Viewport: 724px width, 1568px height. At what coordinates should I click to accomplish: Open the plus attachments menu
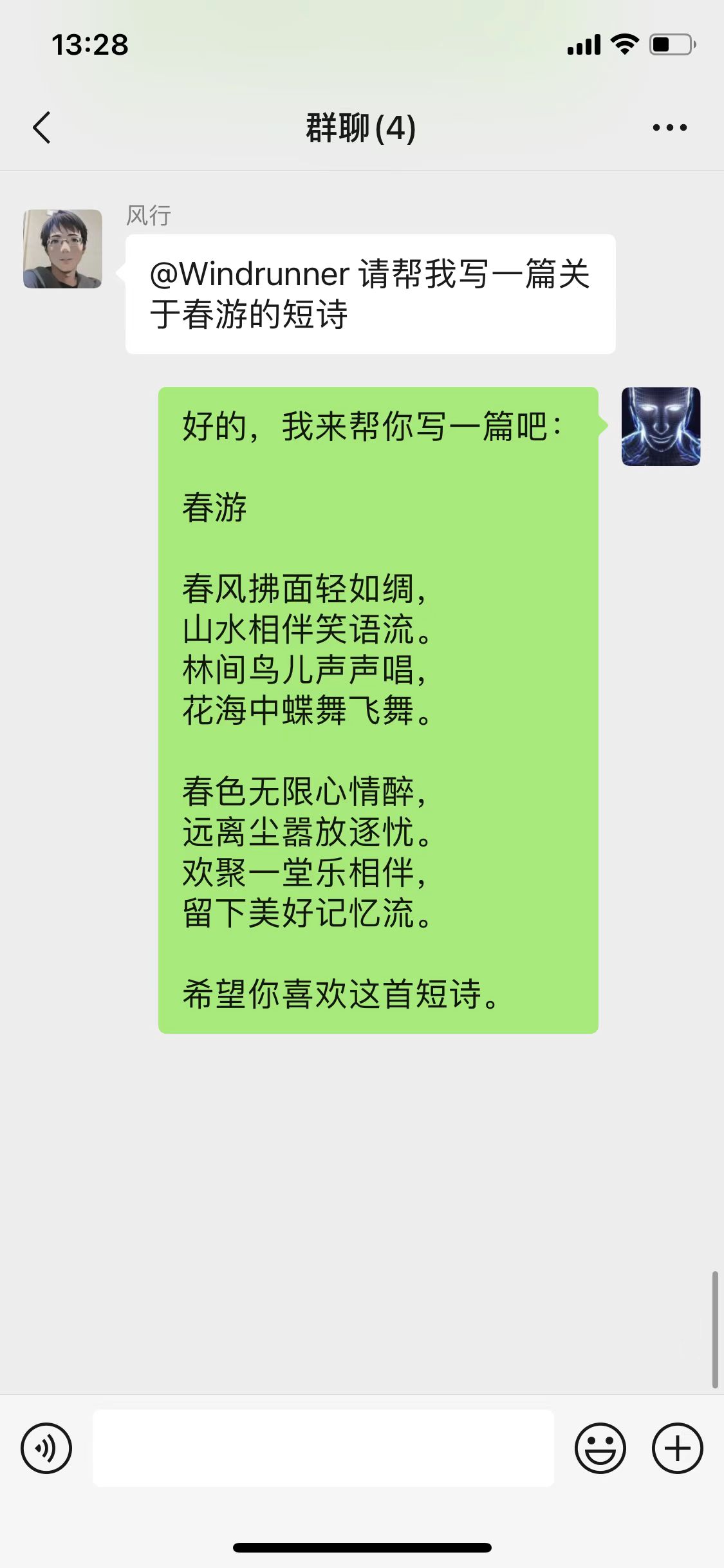point(678,1448)
